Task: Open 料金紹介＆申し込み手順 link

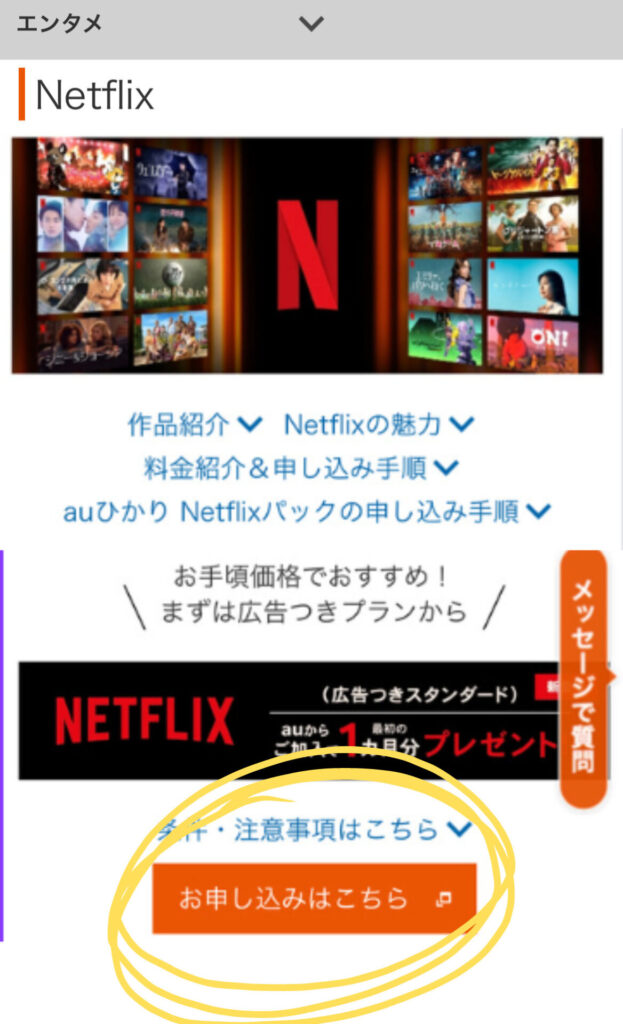Action: [x=300, y=467]
